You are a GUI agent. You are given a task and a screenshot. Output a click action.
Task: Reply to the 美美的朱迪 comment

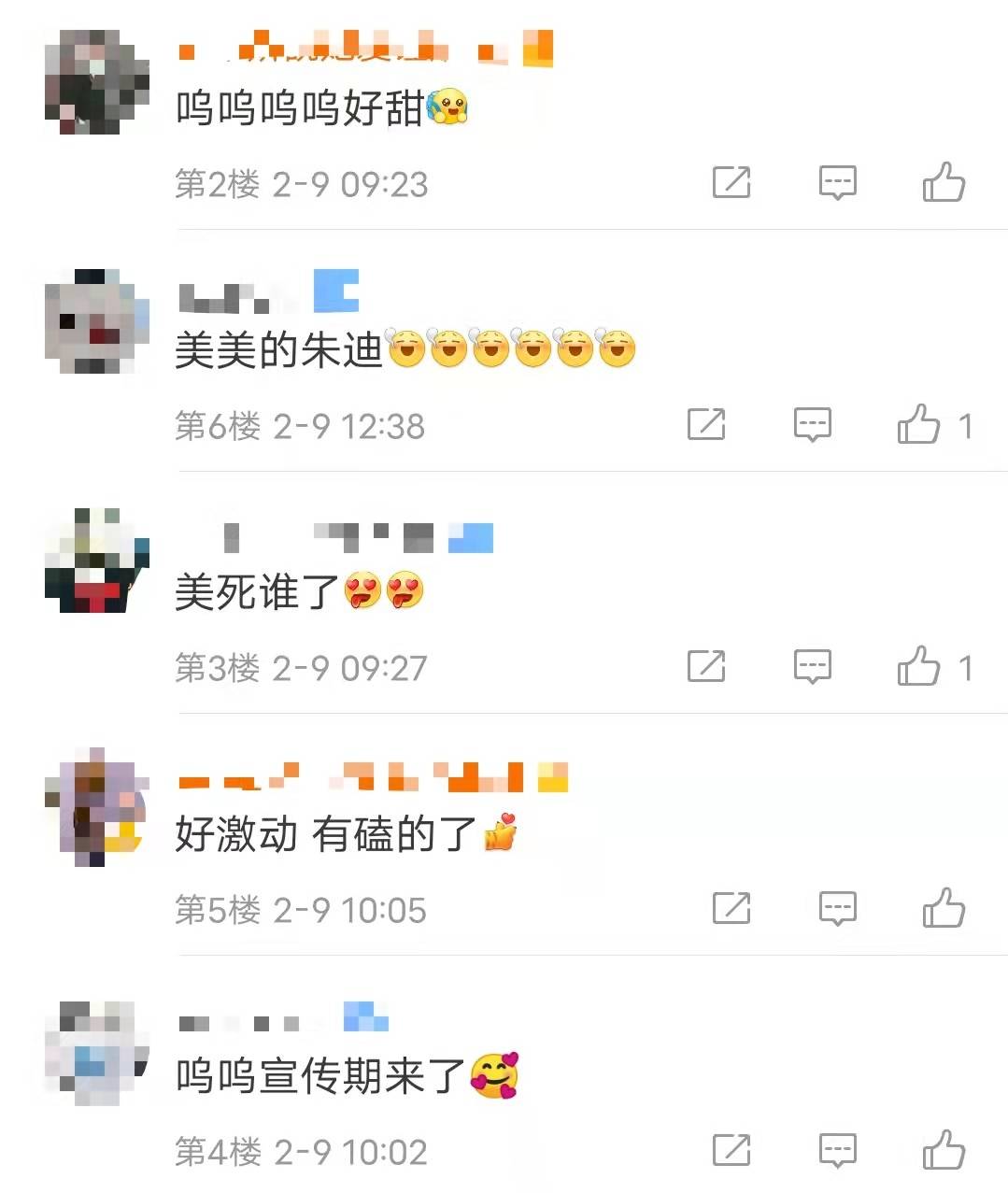tap(812, 425)
